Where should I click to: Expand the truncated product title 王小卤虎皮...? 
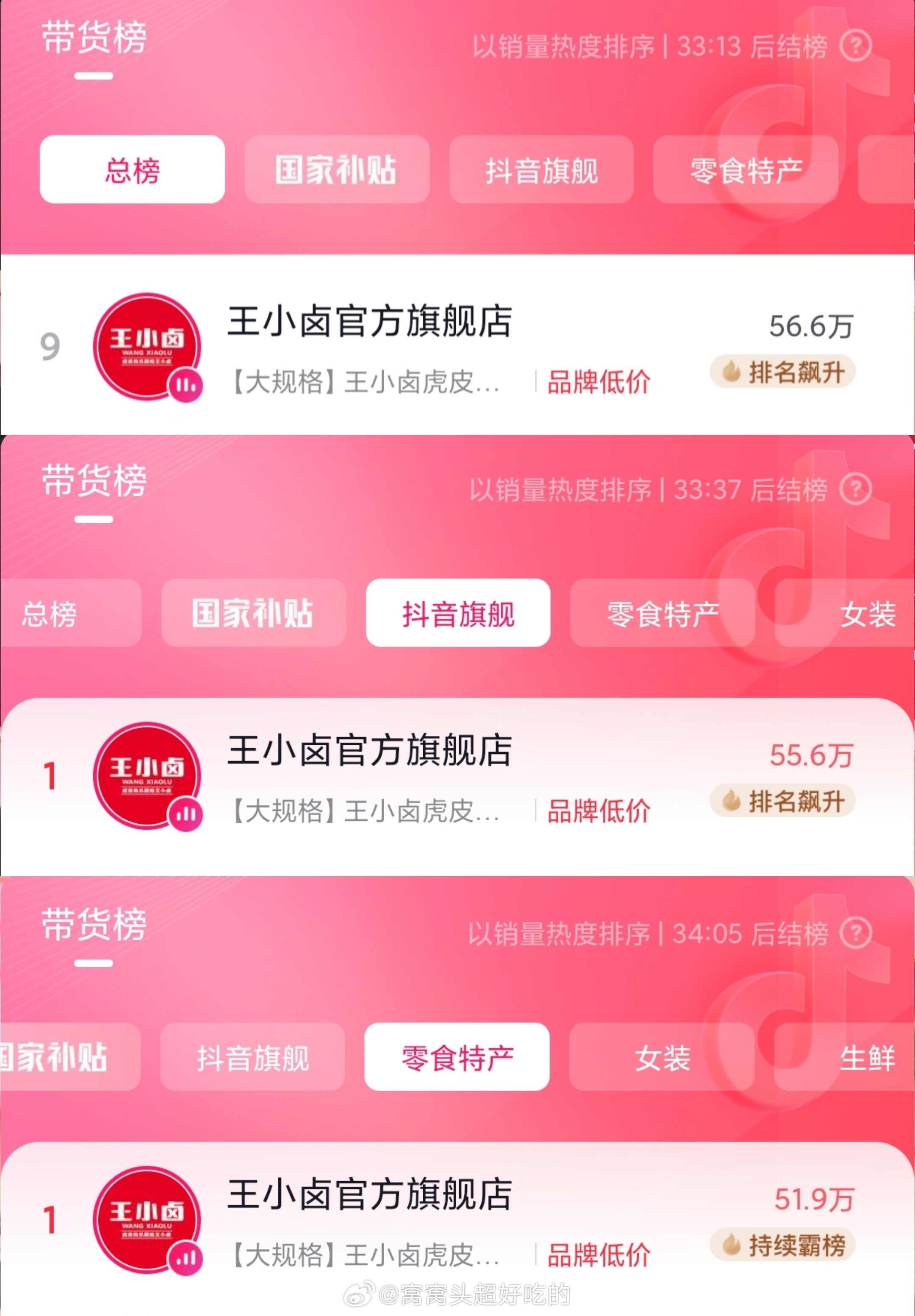361,380
